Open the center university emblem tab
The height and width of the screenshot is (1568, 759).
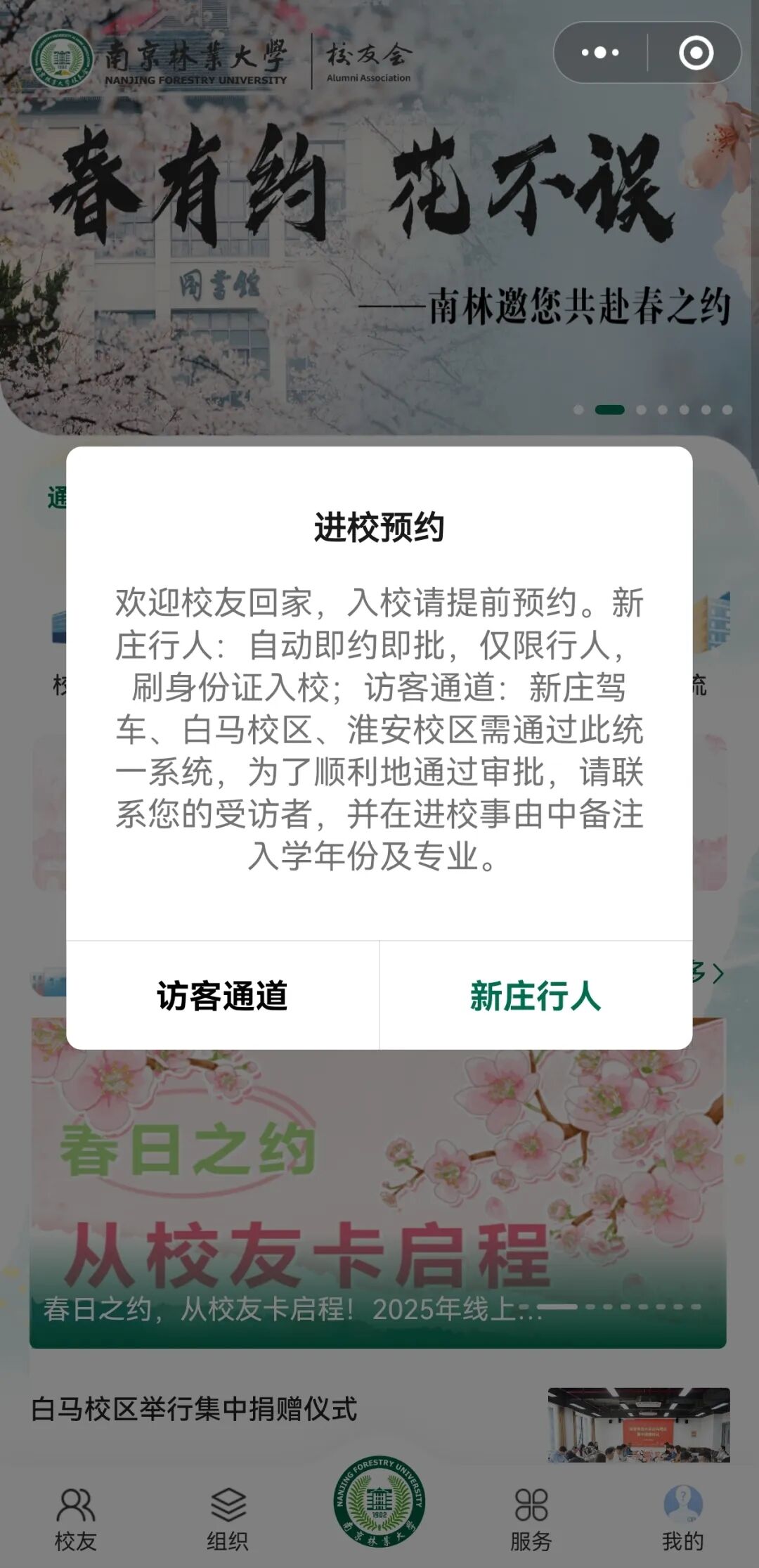(x=379, y=1502)
